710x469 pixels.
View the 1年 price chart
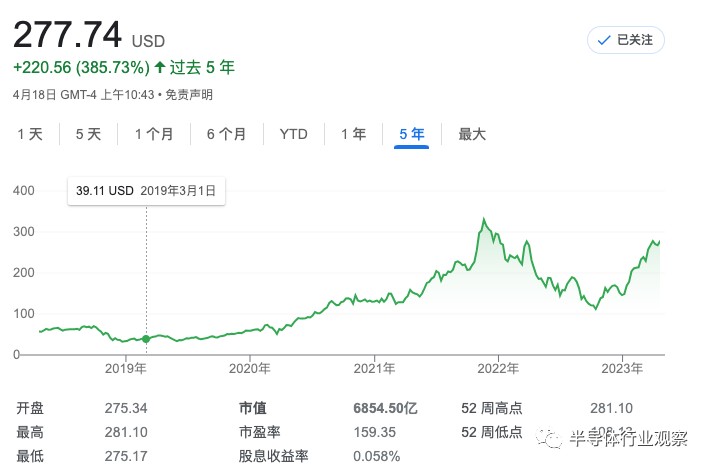pos(353,134)
